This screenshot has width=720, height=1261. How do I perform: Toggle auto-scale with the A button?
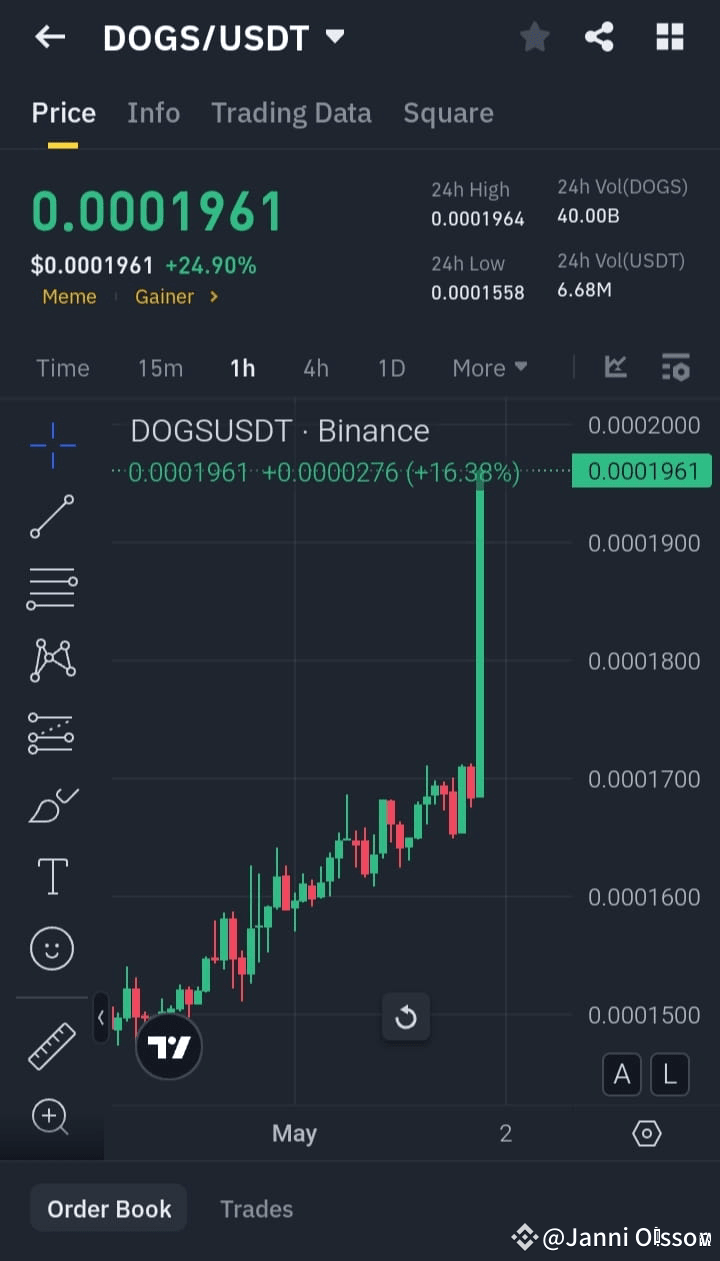(622, 1074)
